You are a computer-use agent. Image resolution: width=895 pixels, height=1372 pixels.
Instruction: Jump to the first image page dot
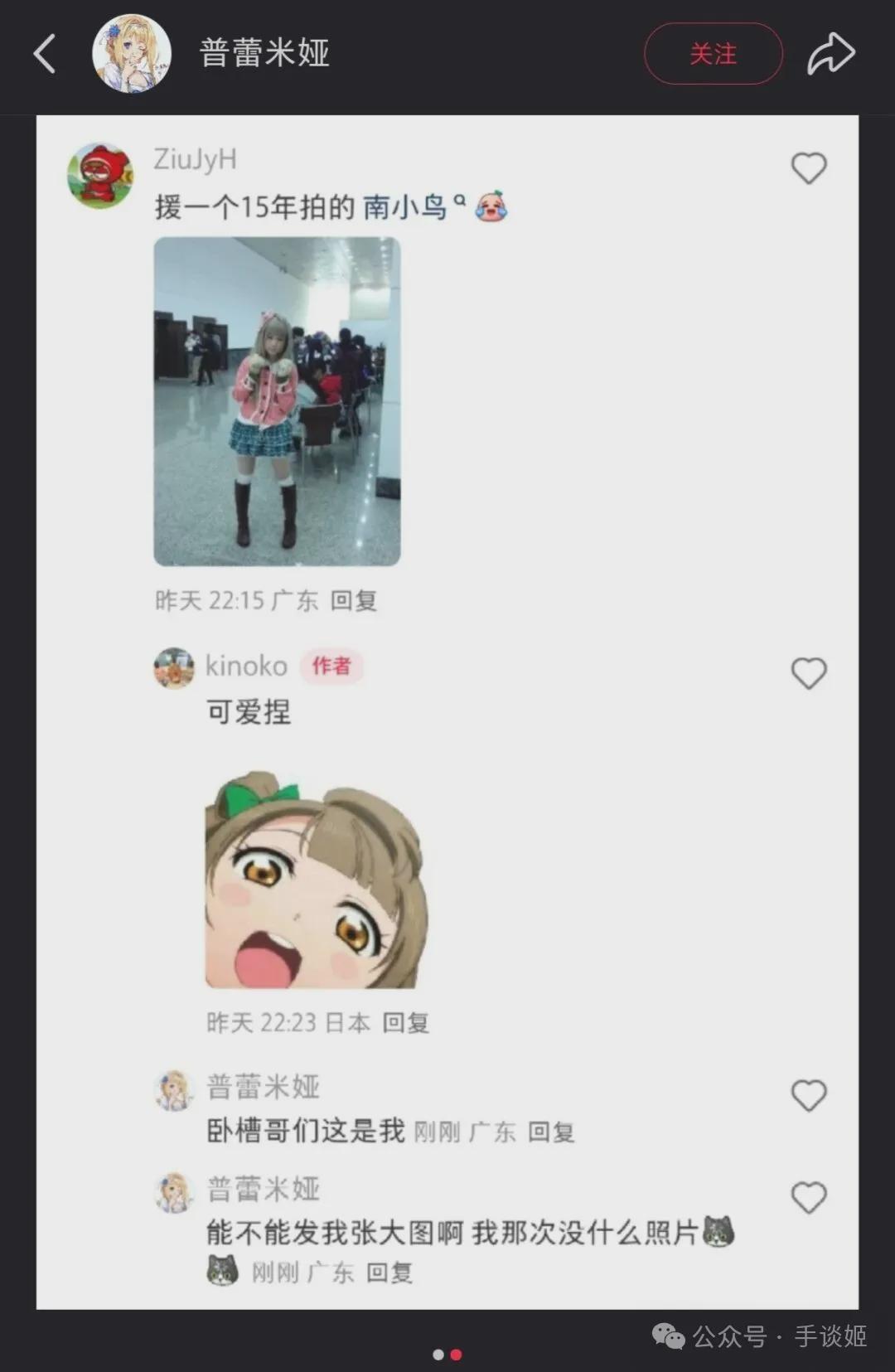coord(438,1355)
